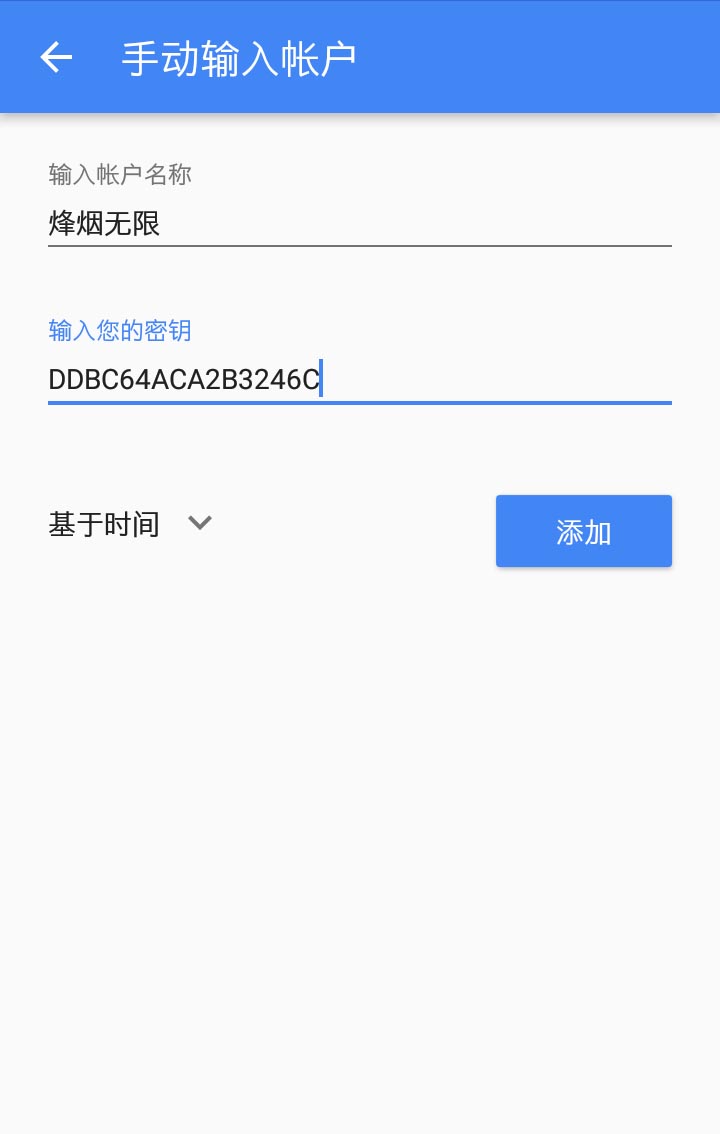Select the secret key input field

360,380
